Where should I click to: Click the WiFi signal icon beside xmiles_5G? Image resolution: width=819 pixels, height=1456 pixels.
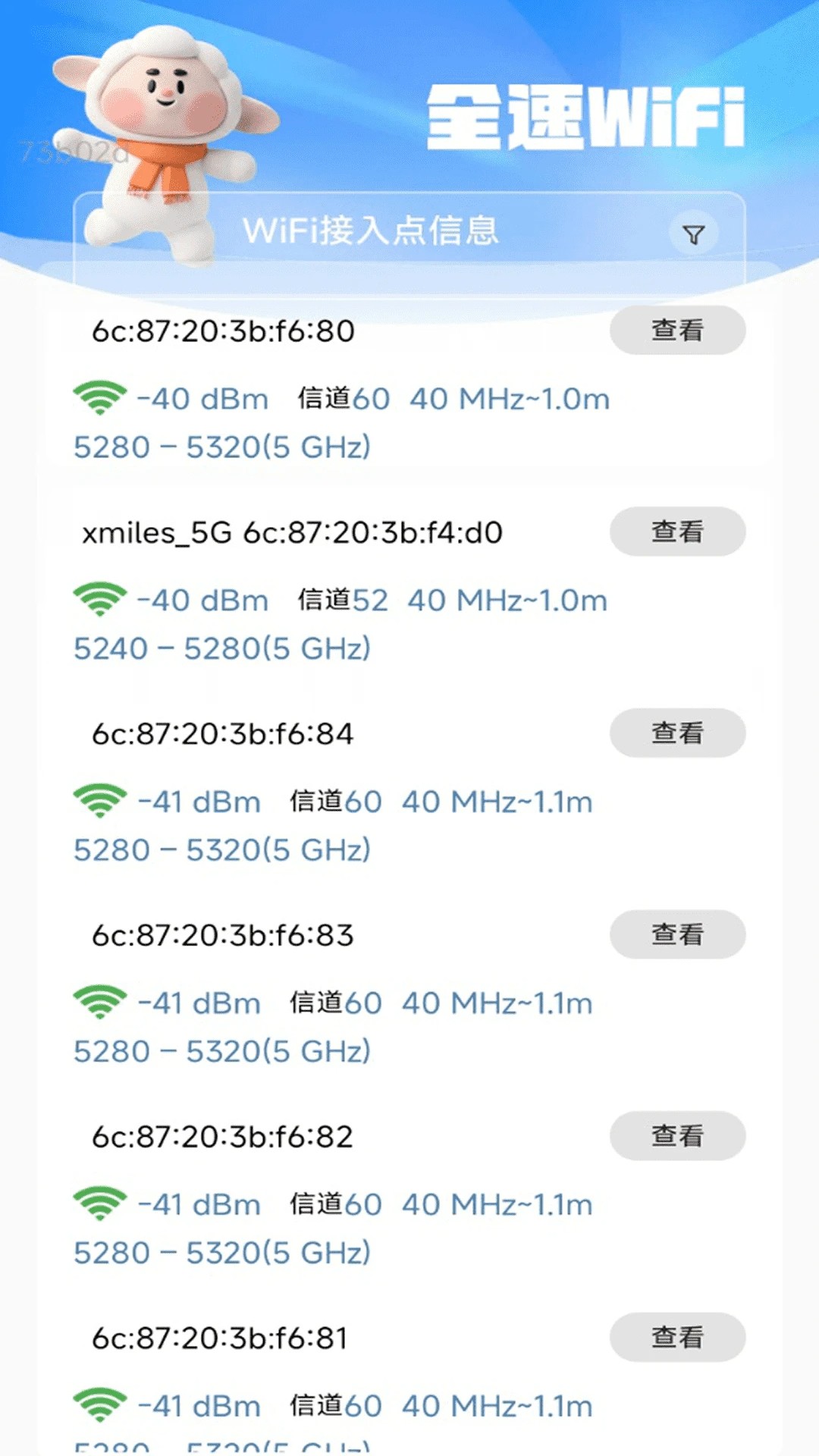99,598
